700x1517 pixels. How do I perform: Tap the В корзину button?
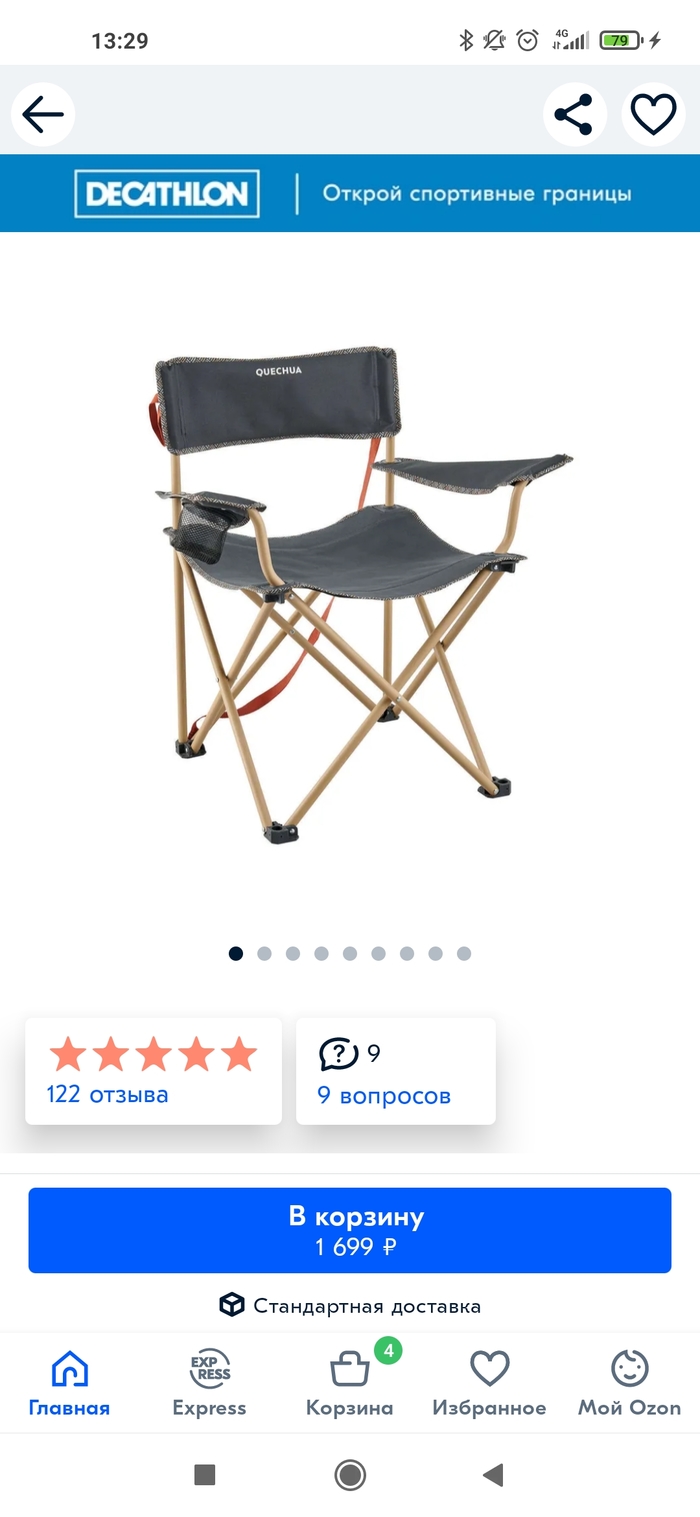[x=350, y=1230]
